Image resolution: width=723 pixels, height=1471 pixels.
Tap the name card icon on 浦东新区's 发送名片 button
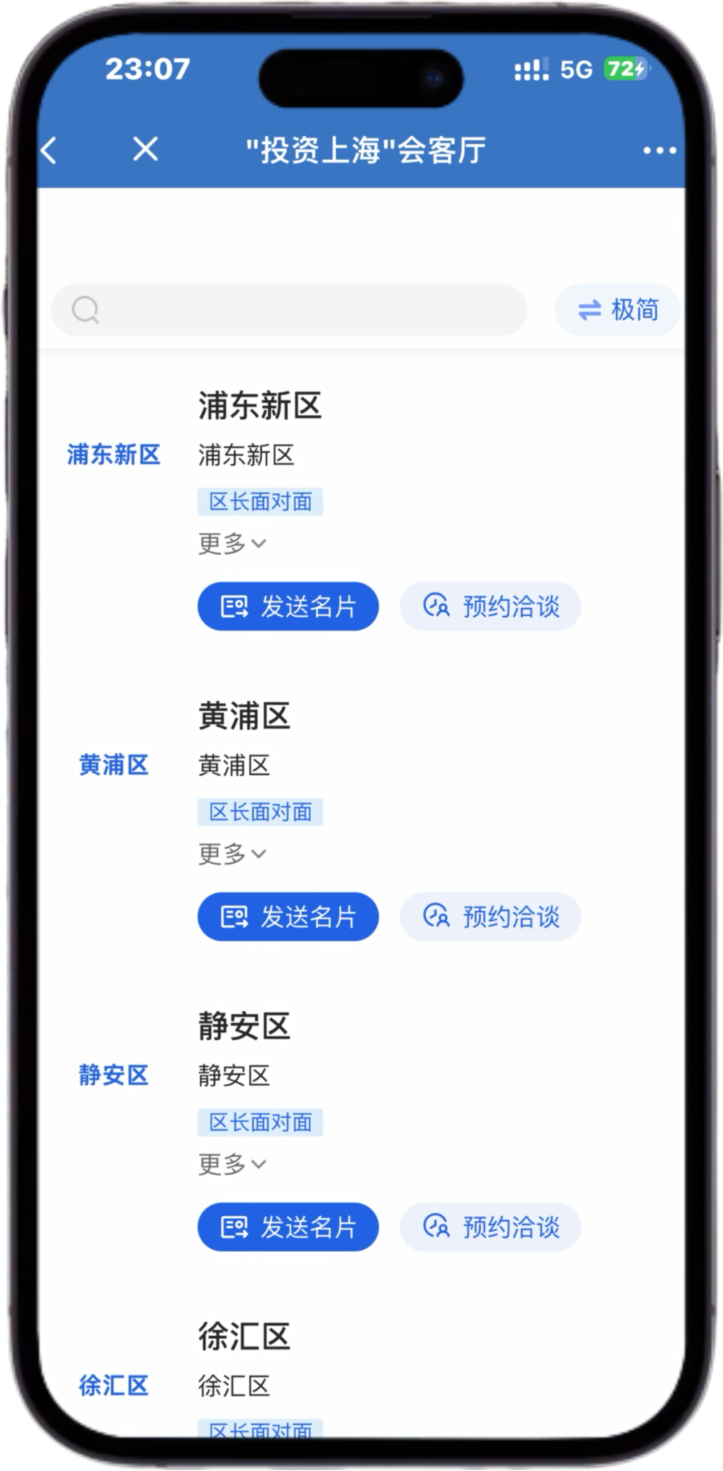pos(232,606)
